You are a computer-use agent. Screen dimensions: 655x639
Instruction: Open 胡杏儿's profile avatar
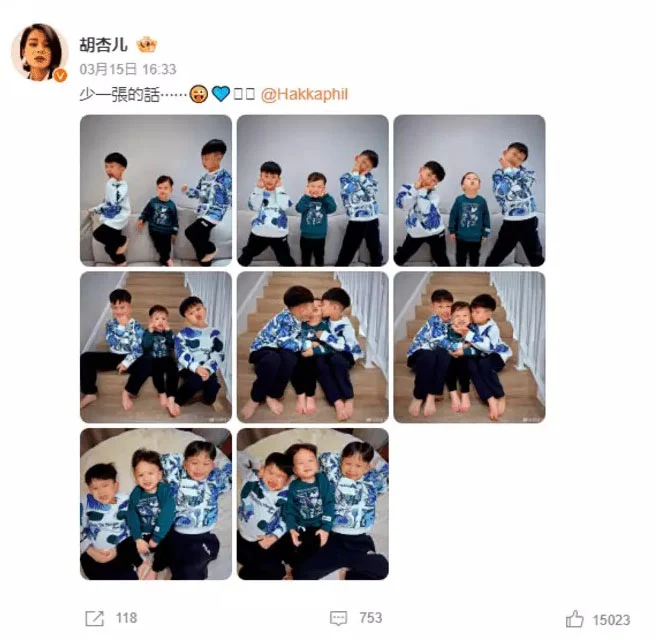39,52
